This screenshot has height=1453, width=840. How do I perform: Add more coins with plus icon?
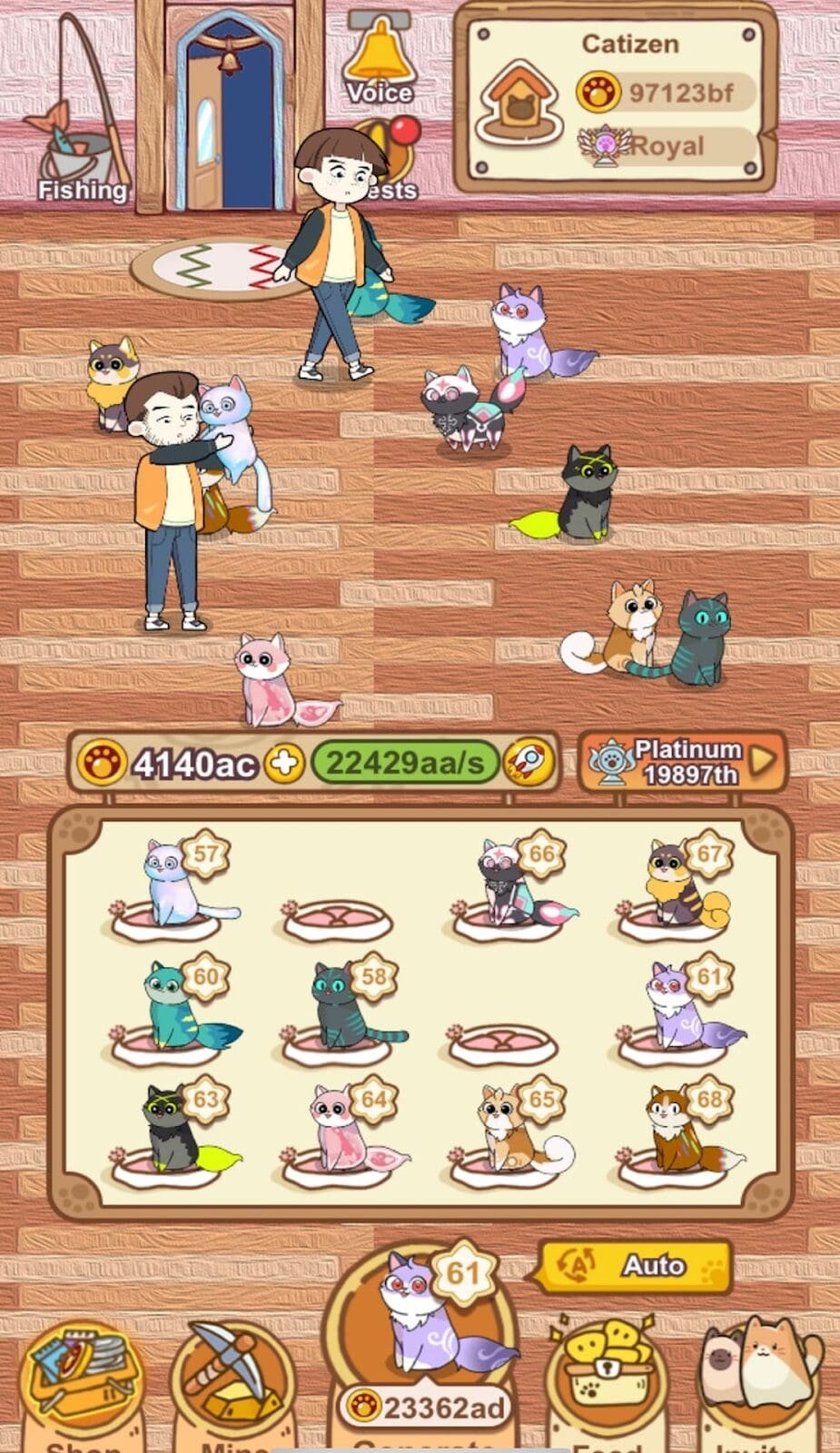(x=284, y=763)
